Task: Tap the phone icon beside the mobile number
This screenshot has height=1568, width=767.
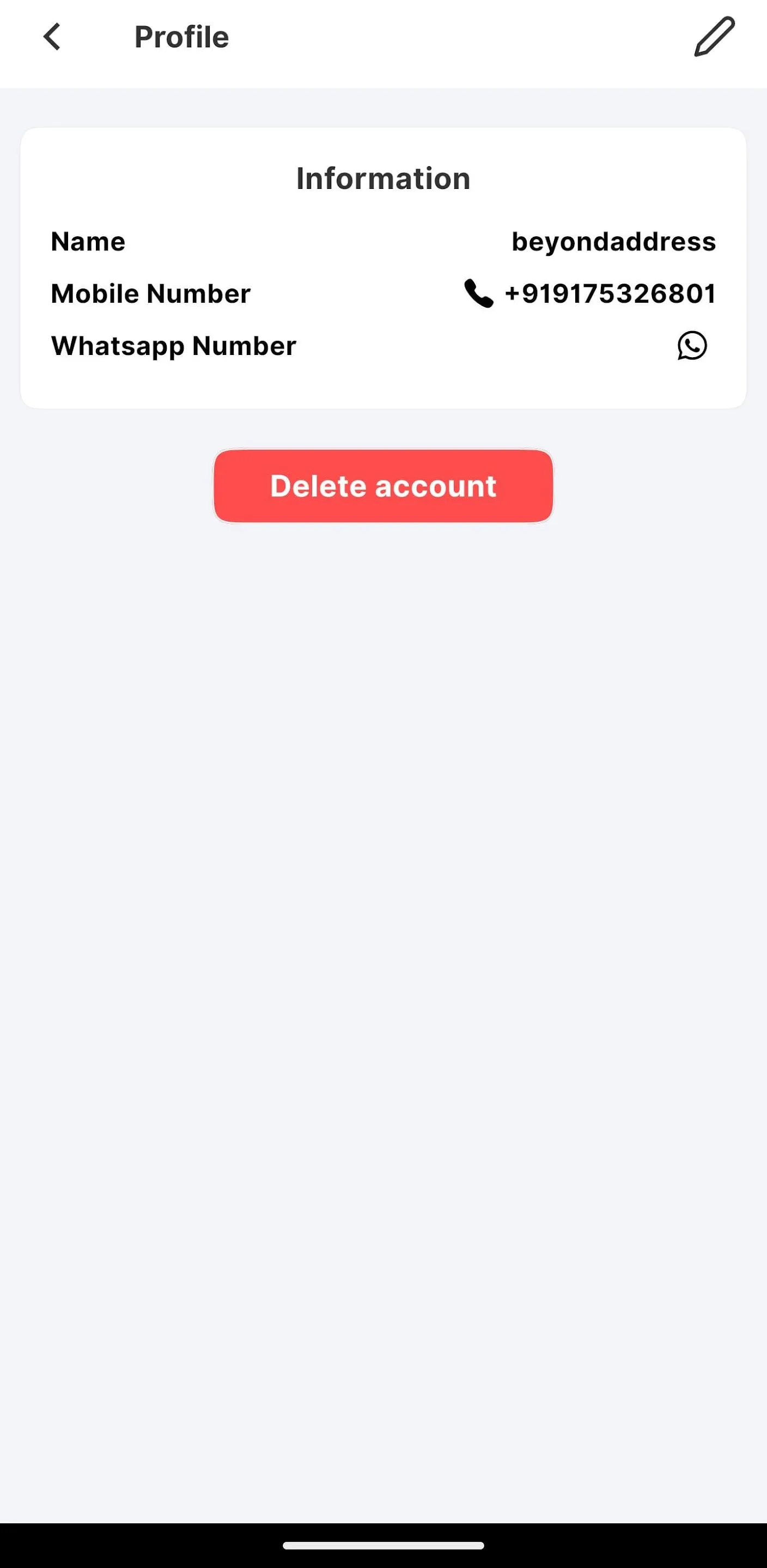Action: point(478,294)
